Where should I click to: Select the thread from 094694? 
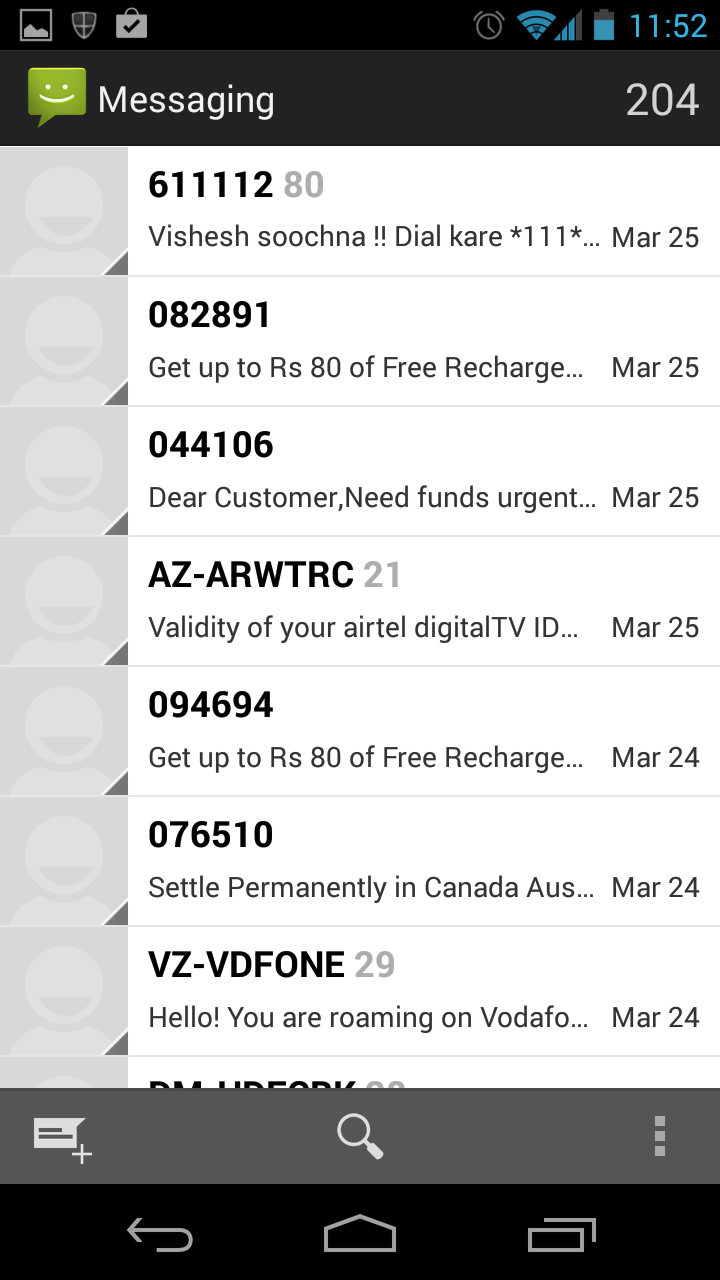[x=423, y=731]
